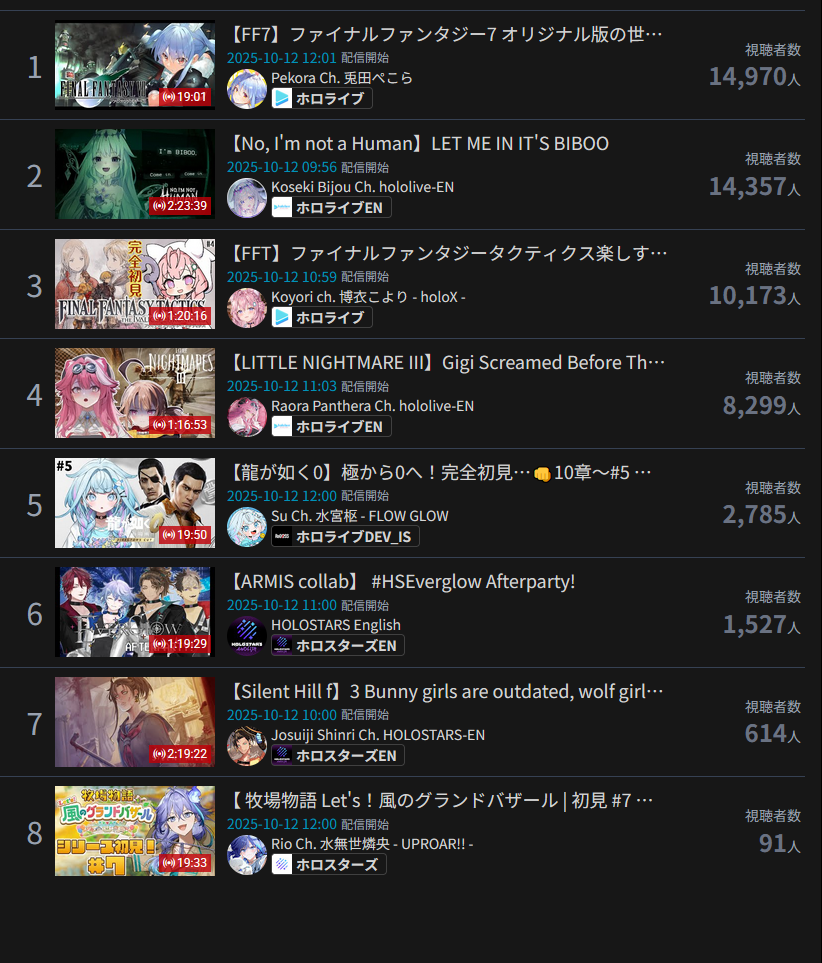Visit the Raora Panthera Ch. hololive-EN channel
The height and width of the screenshot is (963, 822).
tap(372, 406)
